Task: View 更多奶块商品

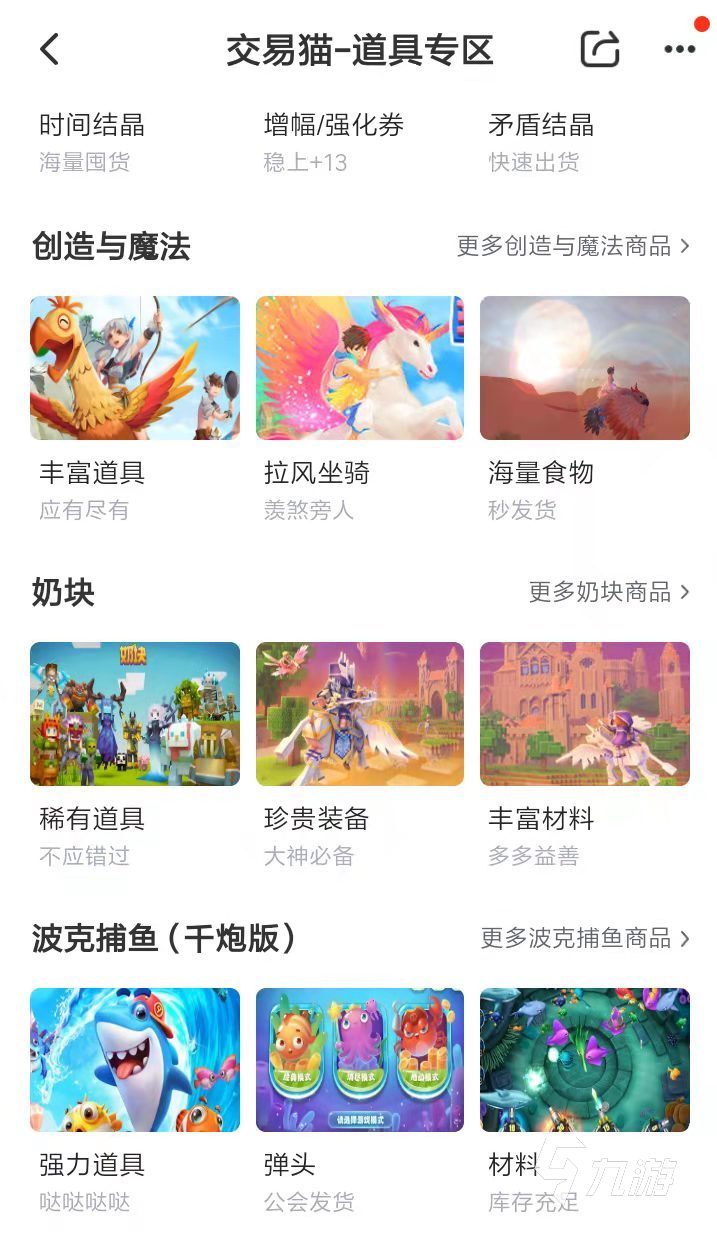Action: tap(609, 592)
